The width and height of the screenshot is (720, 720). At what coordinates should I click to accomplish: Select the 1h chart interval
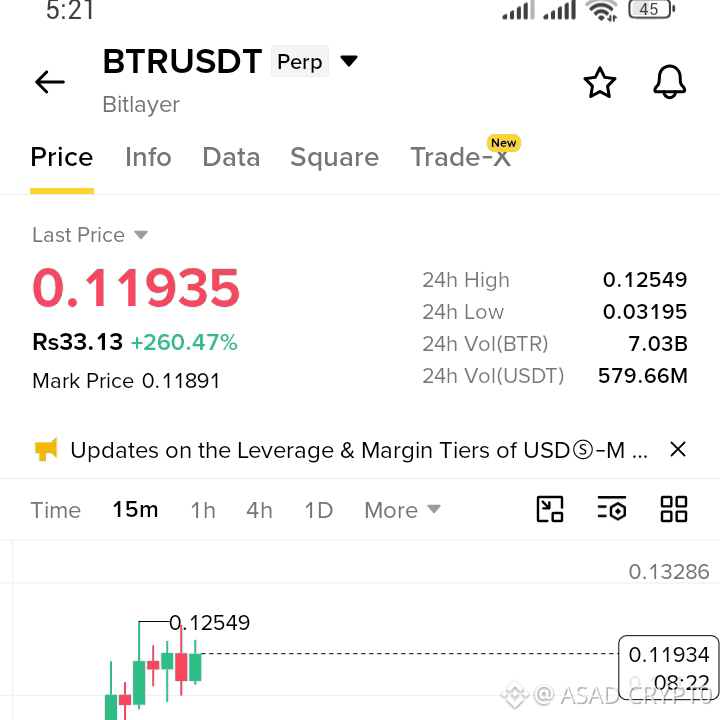[203, 510]
